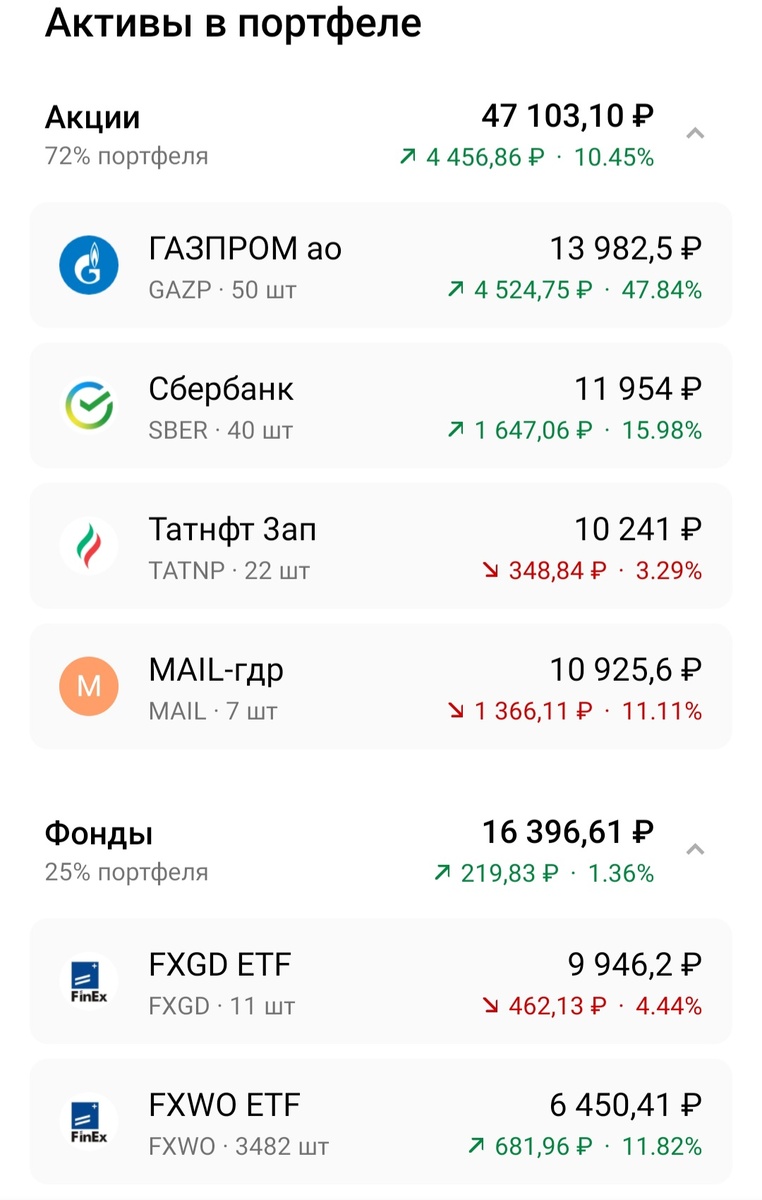Screen dimensions: 762x1200
Task: Select the Акции section title
Action: (x=93, y=117)
